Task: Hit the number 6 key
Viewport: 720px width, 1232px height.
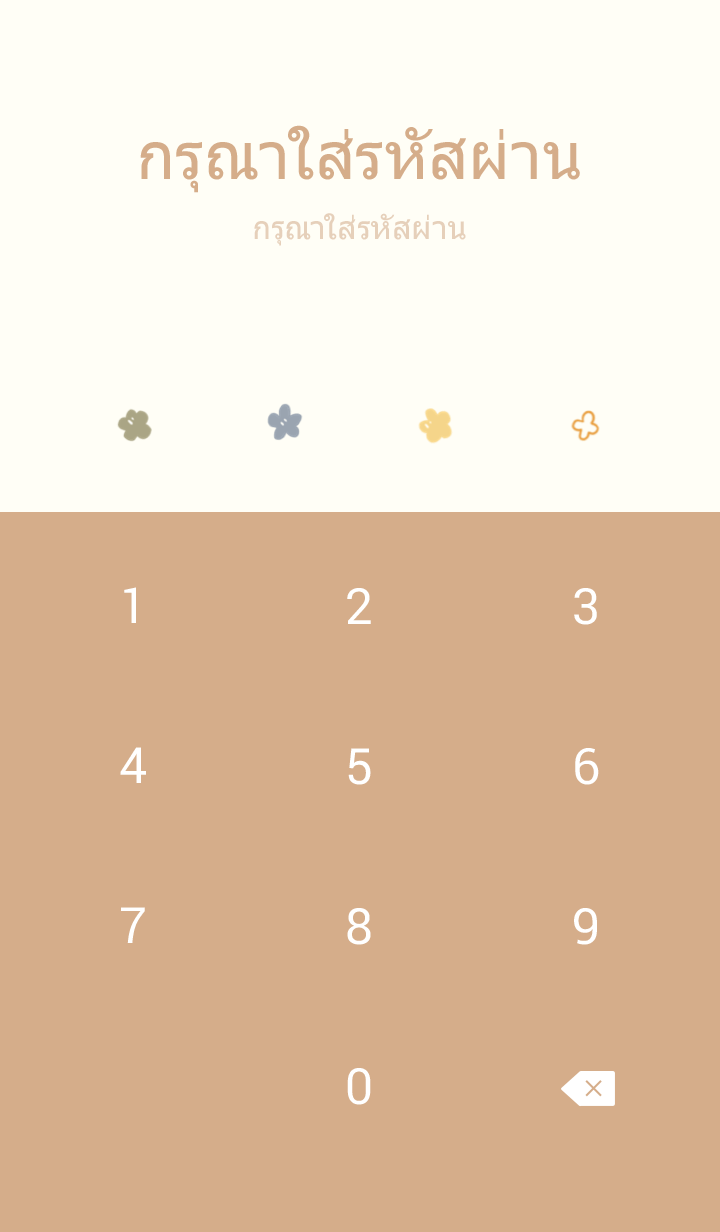Action: tap(586, 767)
